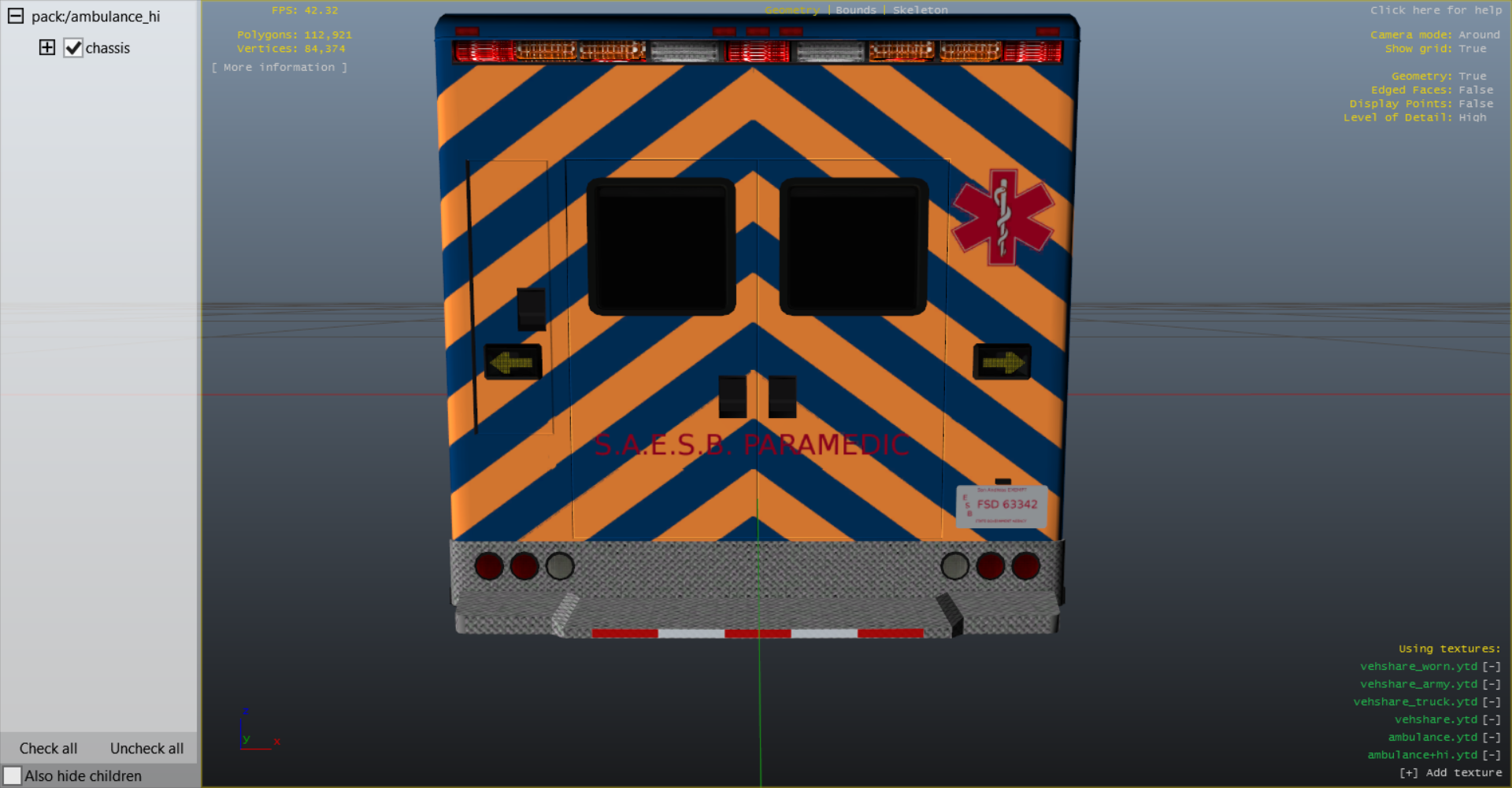Enable Also hide children checkbox
This screenshot has height=788, width=1512.
click(x=13, y=776)
